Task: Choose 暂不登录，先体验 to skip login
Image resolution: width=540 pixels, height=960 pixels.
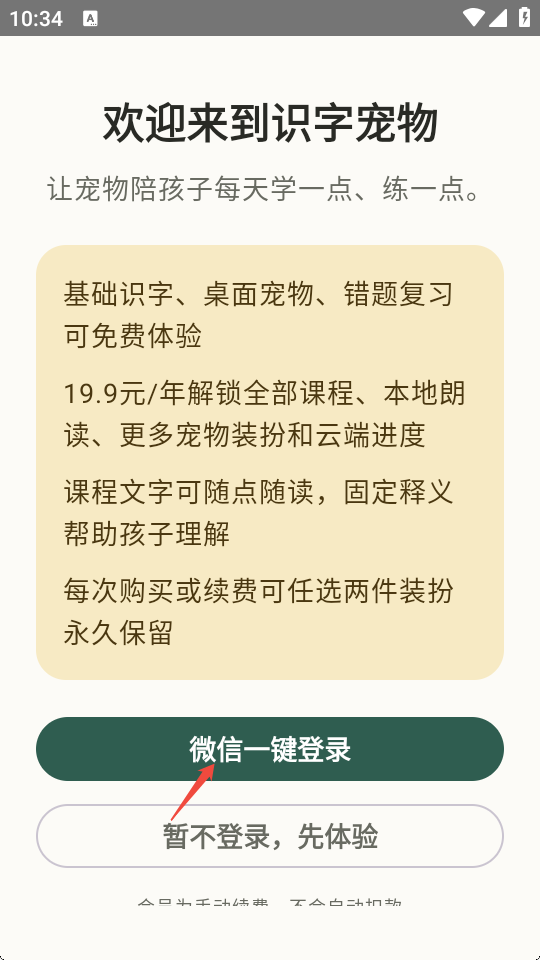Action: 270,836
